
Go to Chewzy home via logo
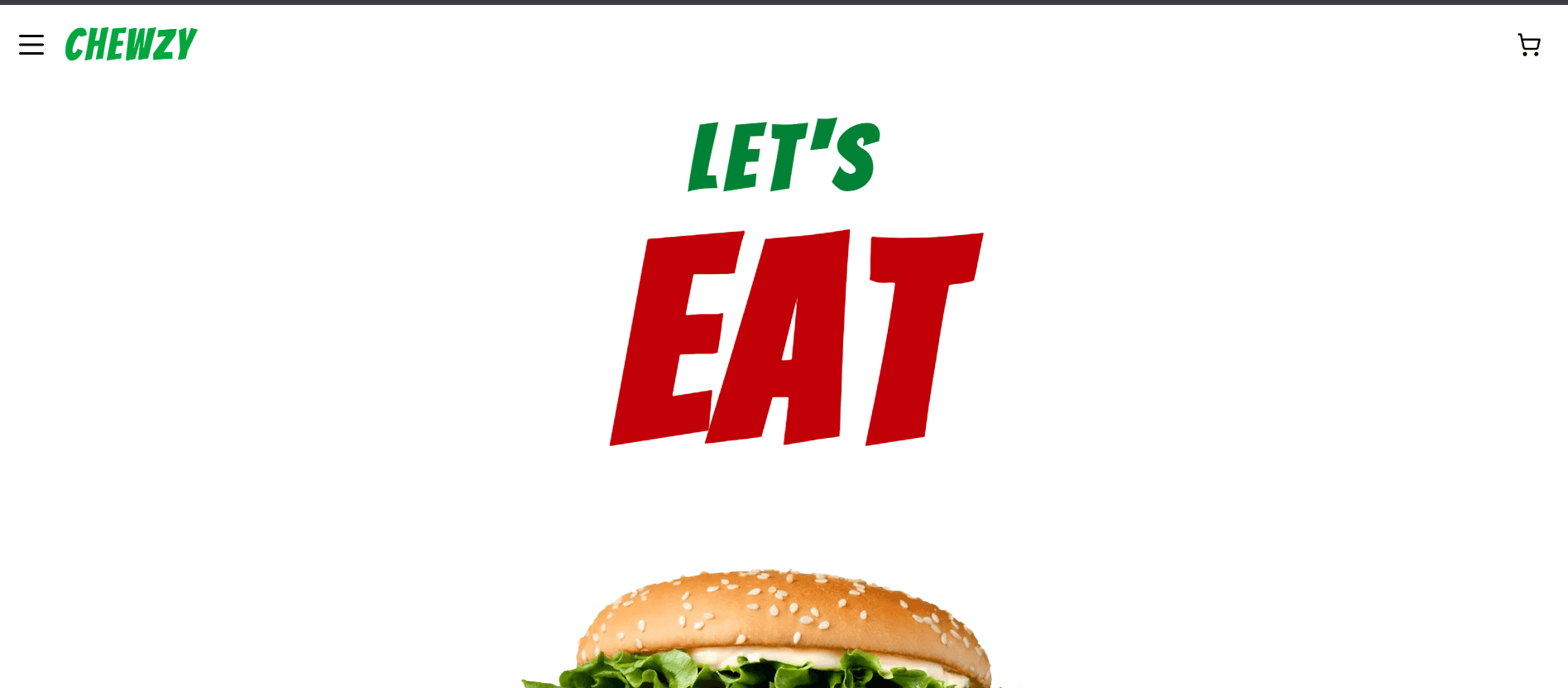(x=131, y=45)
